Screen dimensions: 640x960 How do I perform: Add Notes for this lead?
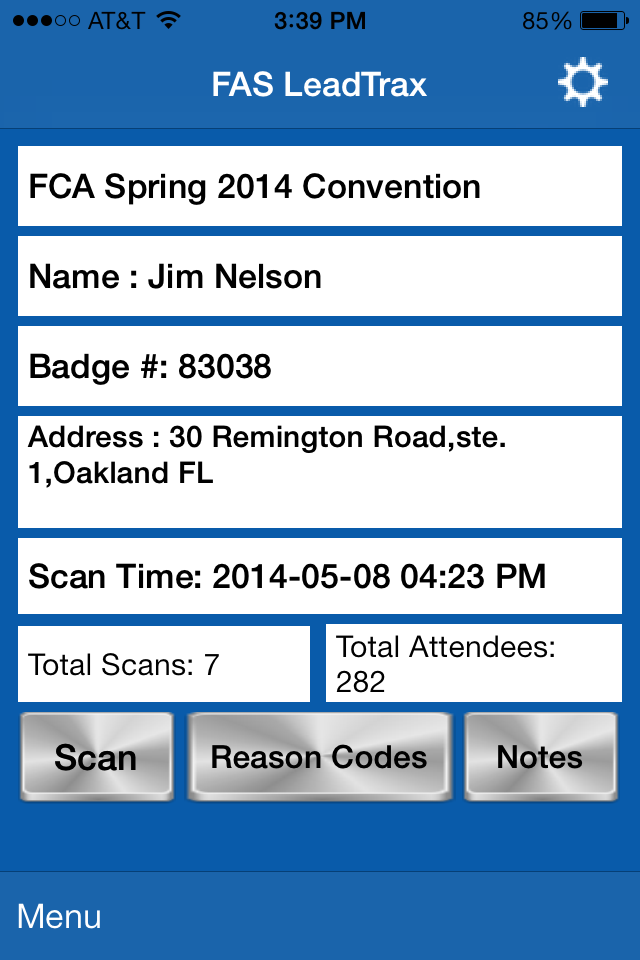tap(540, 757)
